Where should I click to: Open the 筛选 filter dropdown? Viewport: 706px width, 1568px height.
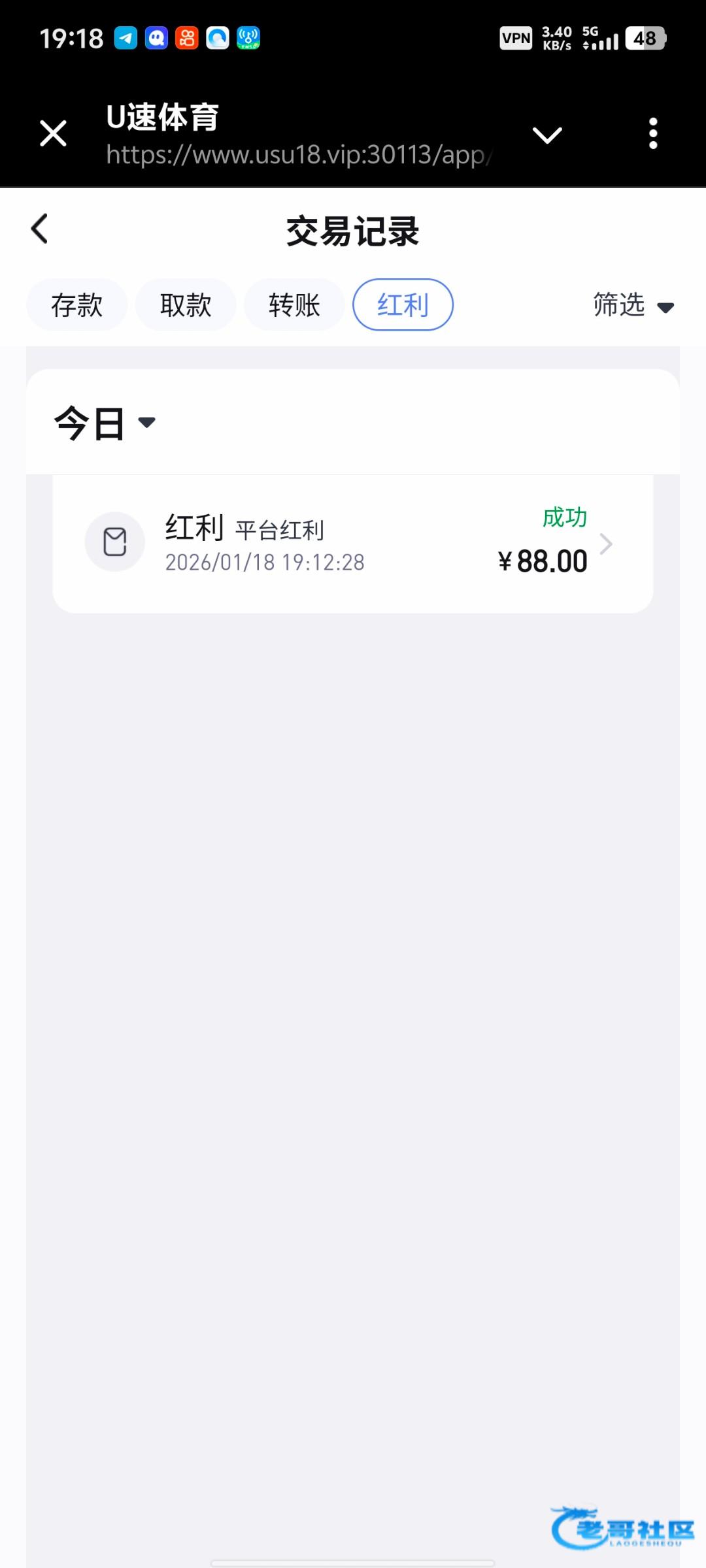pyautogui.click(x=633, y=305)
